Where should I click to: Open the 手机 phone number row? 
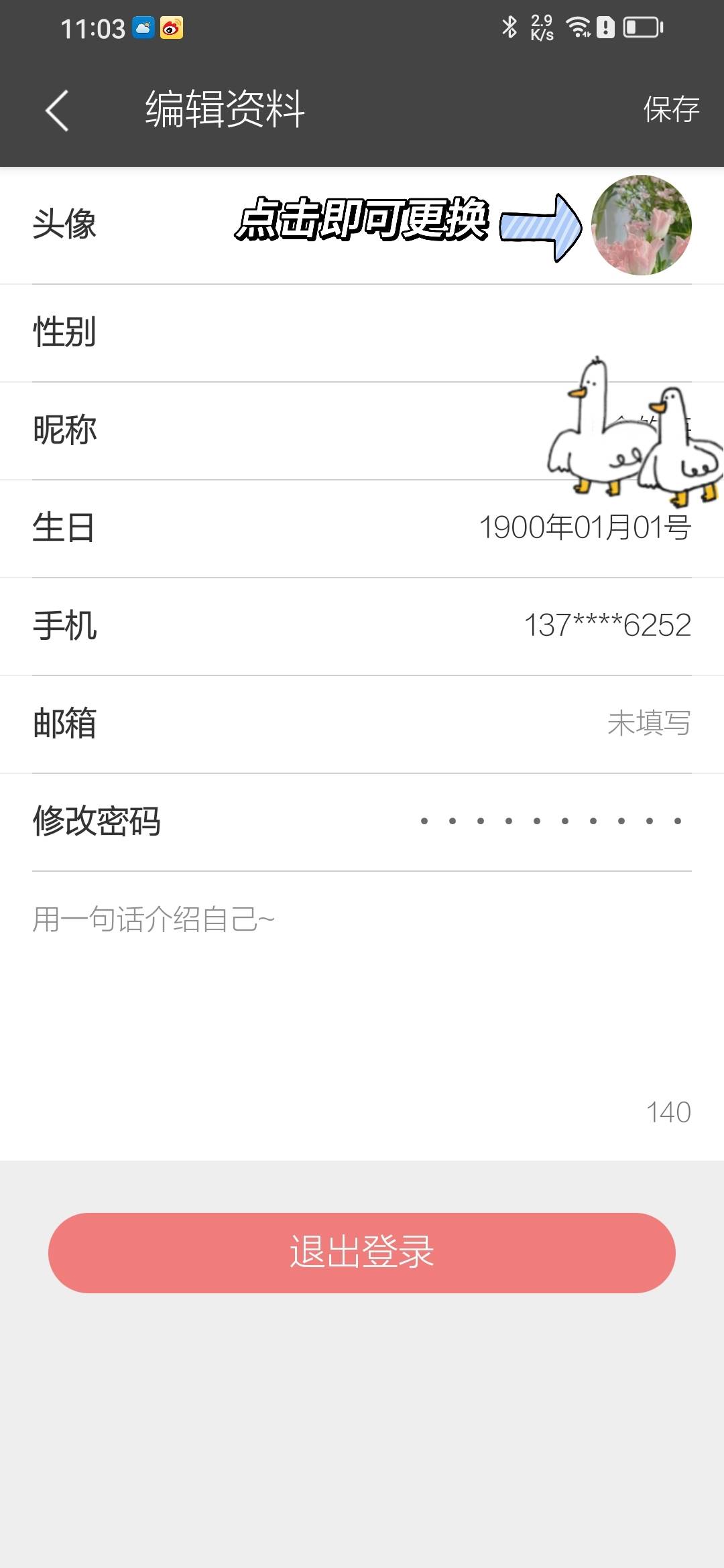coord(362,626)
